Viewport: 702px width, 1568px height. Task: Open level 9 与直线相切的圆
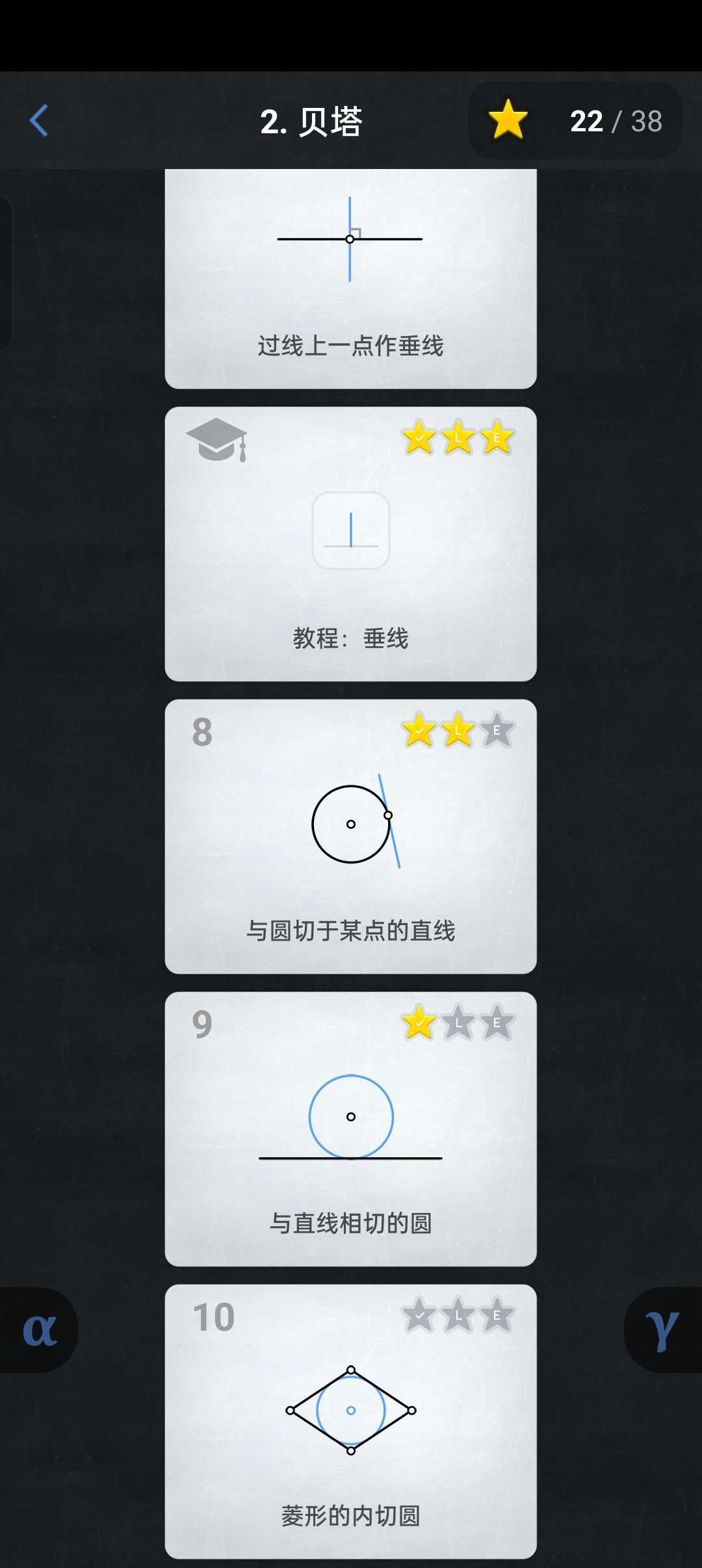click(350, 1129)
